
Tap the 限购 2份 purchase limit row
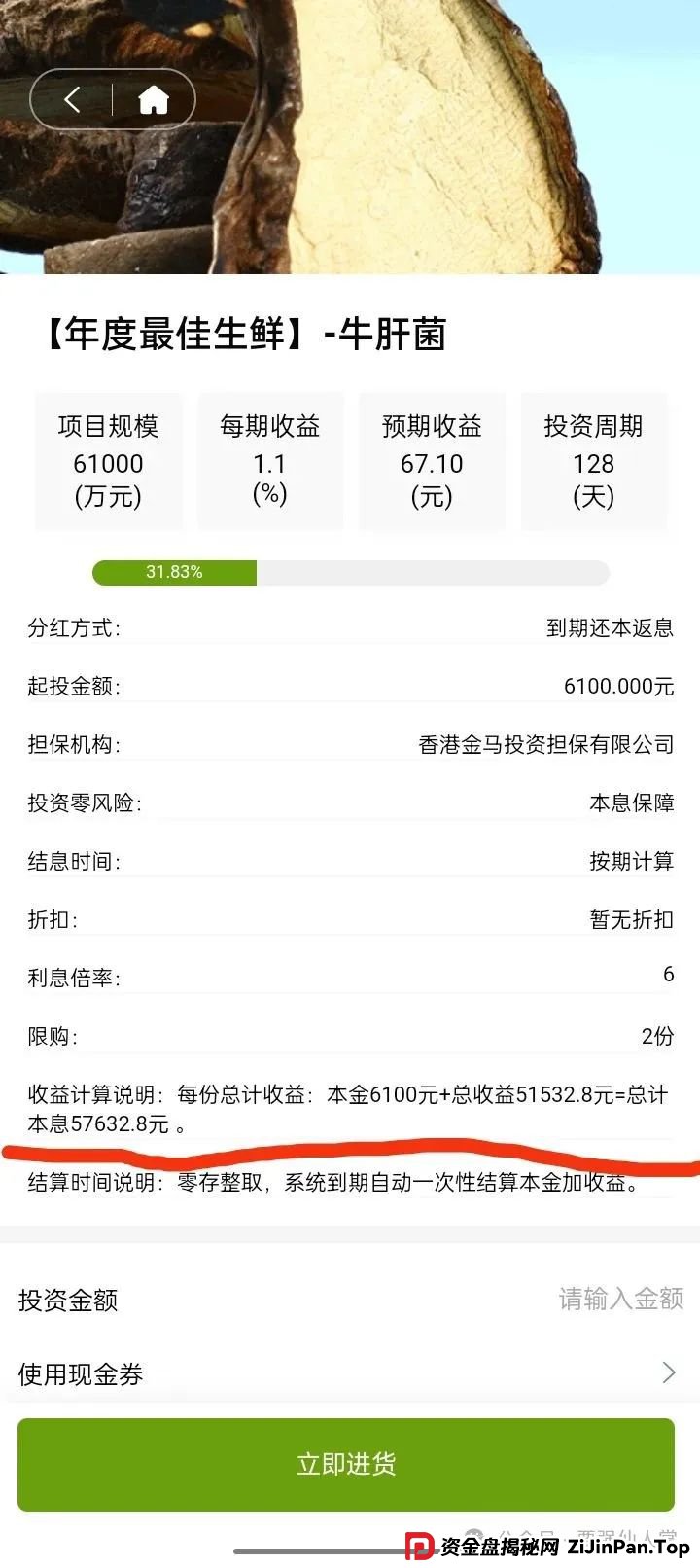350,1036
